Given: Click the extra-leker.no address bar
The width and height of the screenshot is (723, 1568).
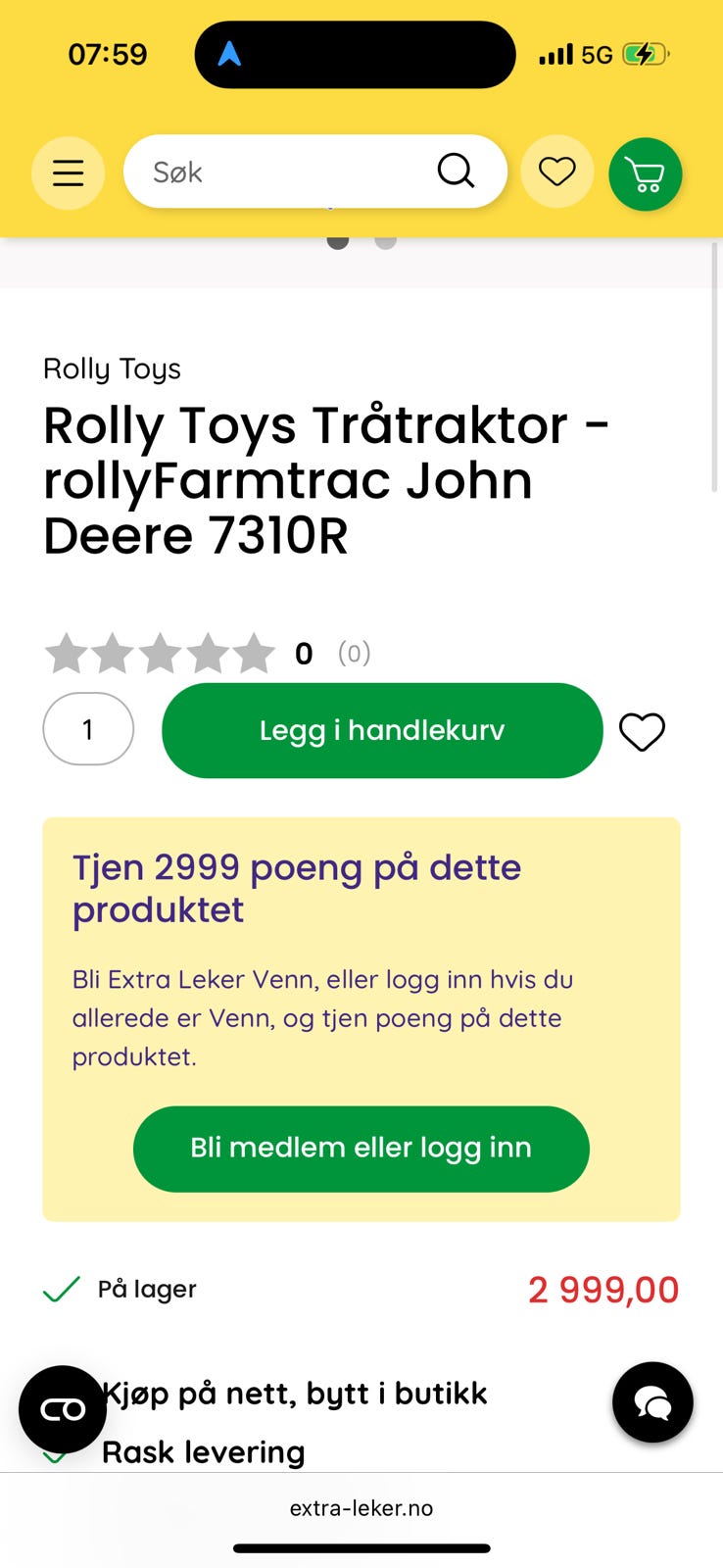Looking at the screenshot, I should tap(361, 1508).
